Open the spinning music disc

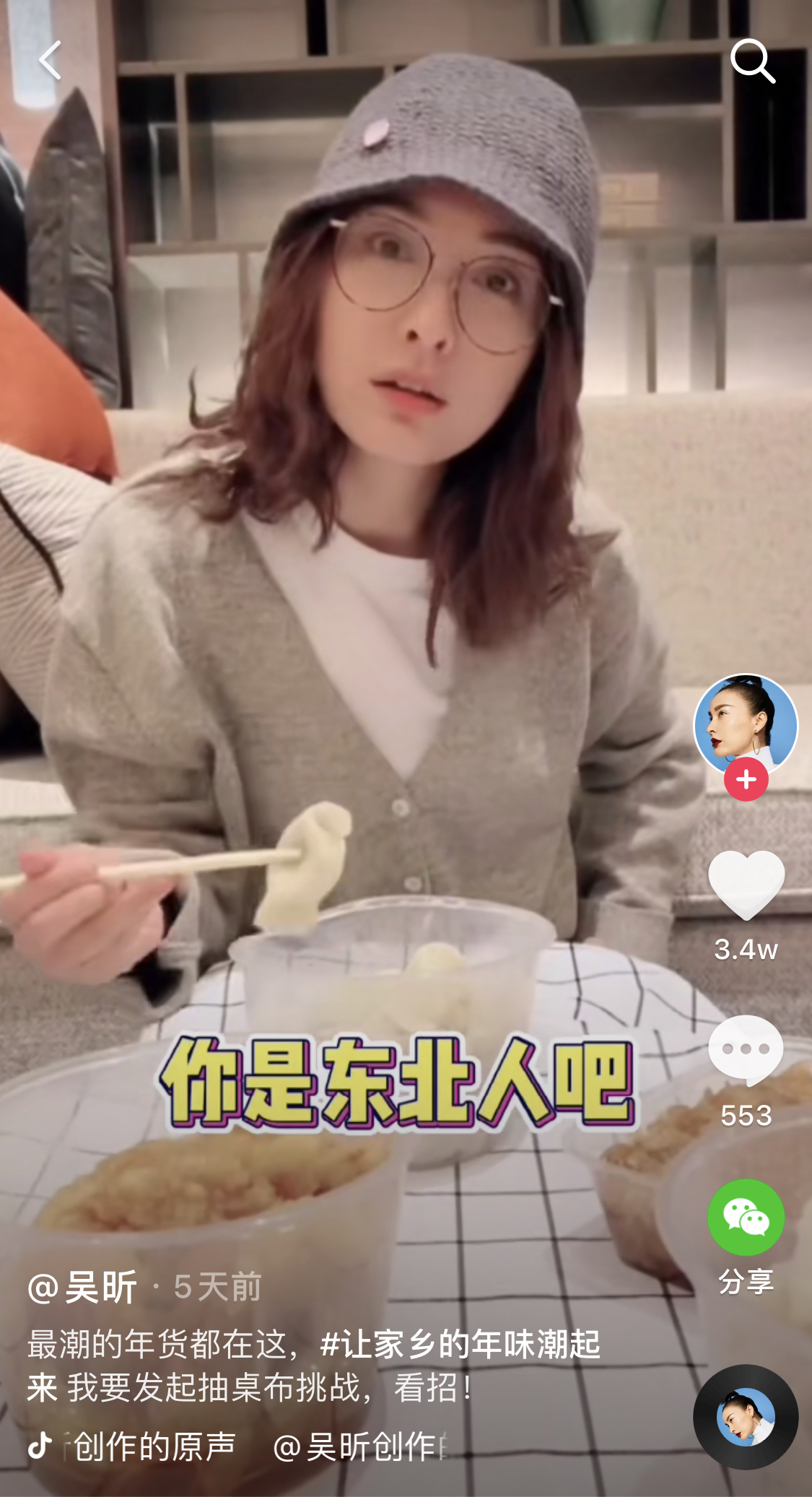[x=746, y=1417]
